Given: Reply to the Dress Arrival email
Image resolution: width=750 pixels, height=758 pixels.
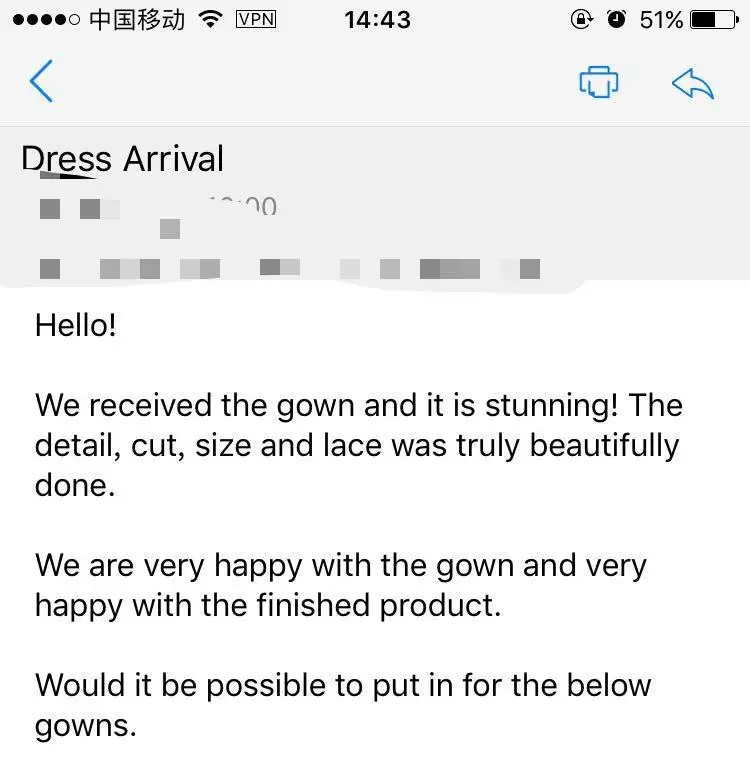Looking at the screenshot, I should tap(693, 83).
